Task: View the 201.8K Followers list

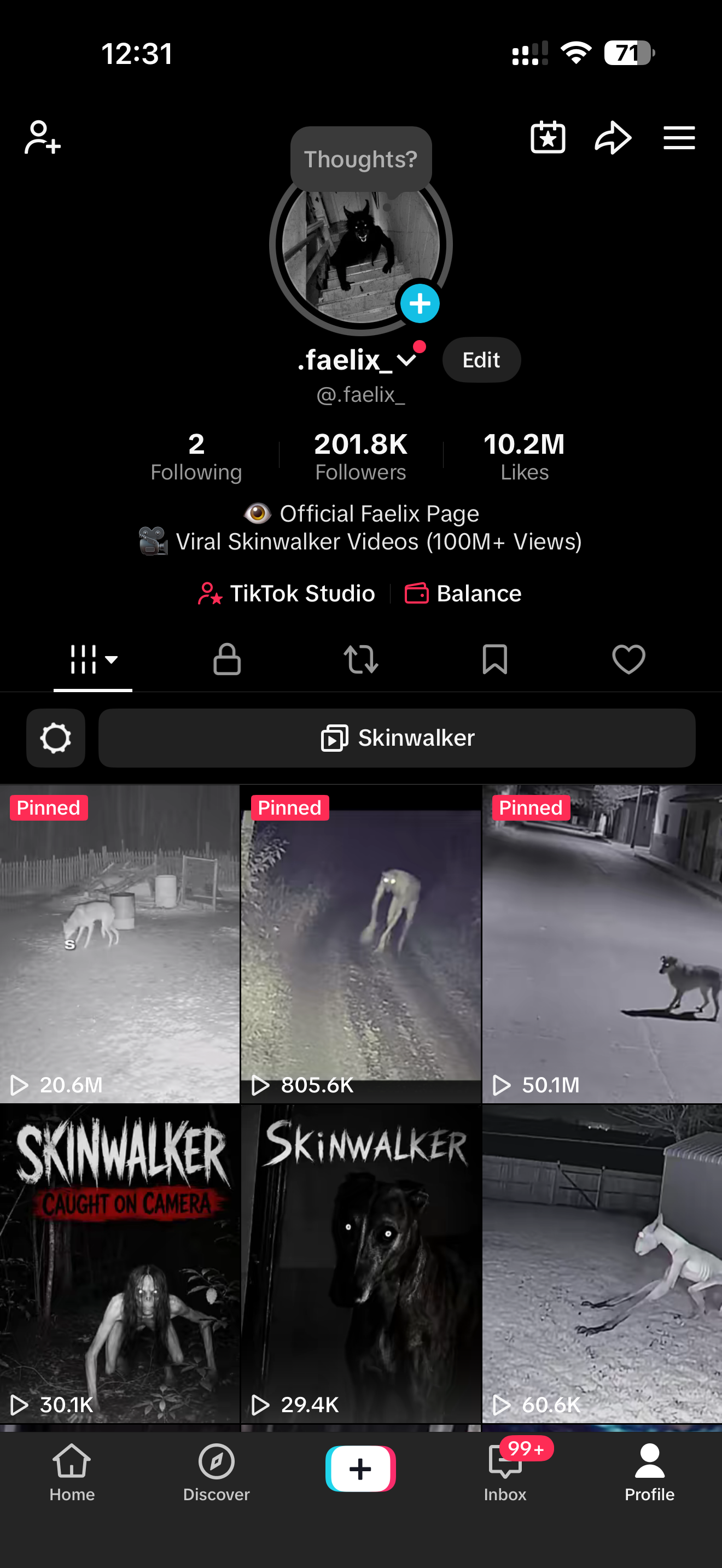Action: 360,457
